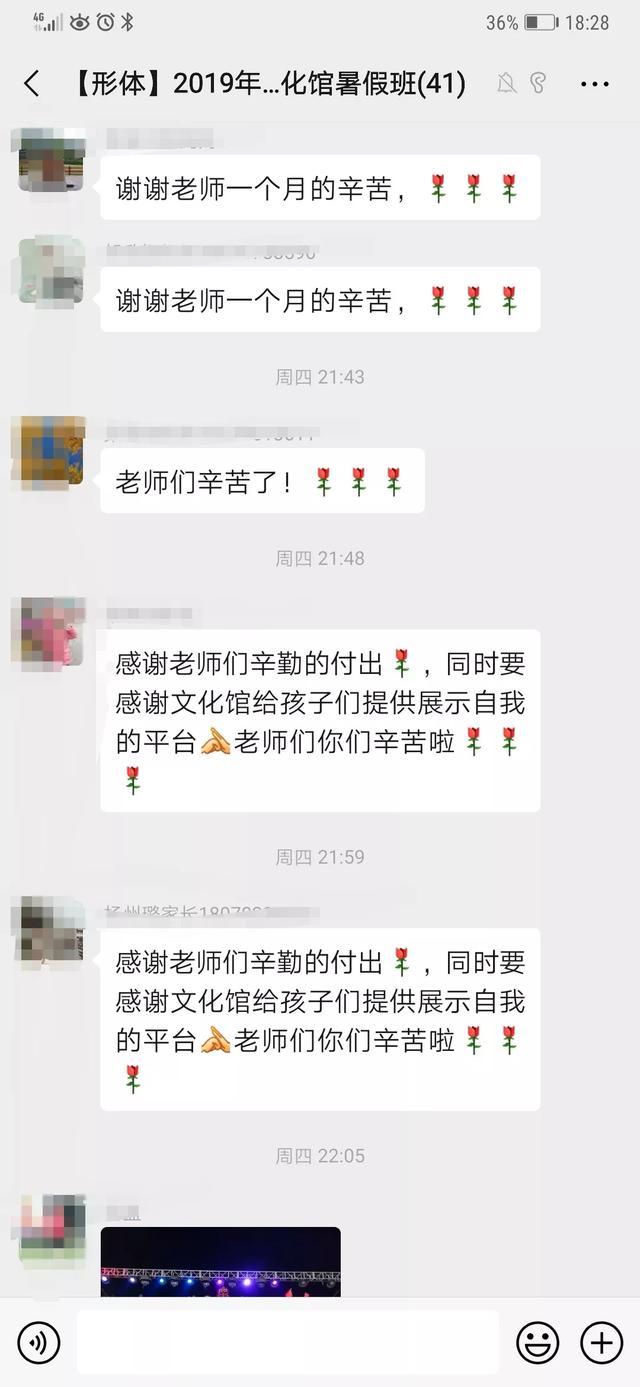Tap the message text field
Image resolution: width=640 pixels, height=1387 pixels.
point(287,1342)
